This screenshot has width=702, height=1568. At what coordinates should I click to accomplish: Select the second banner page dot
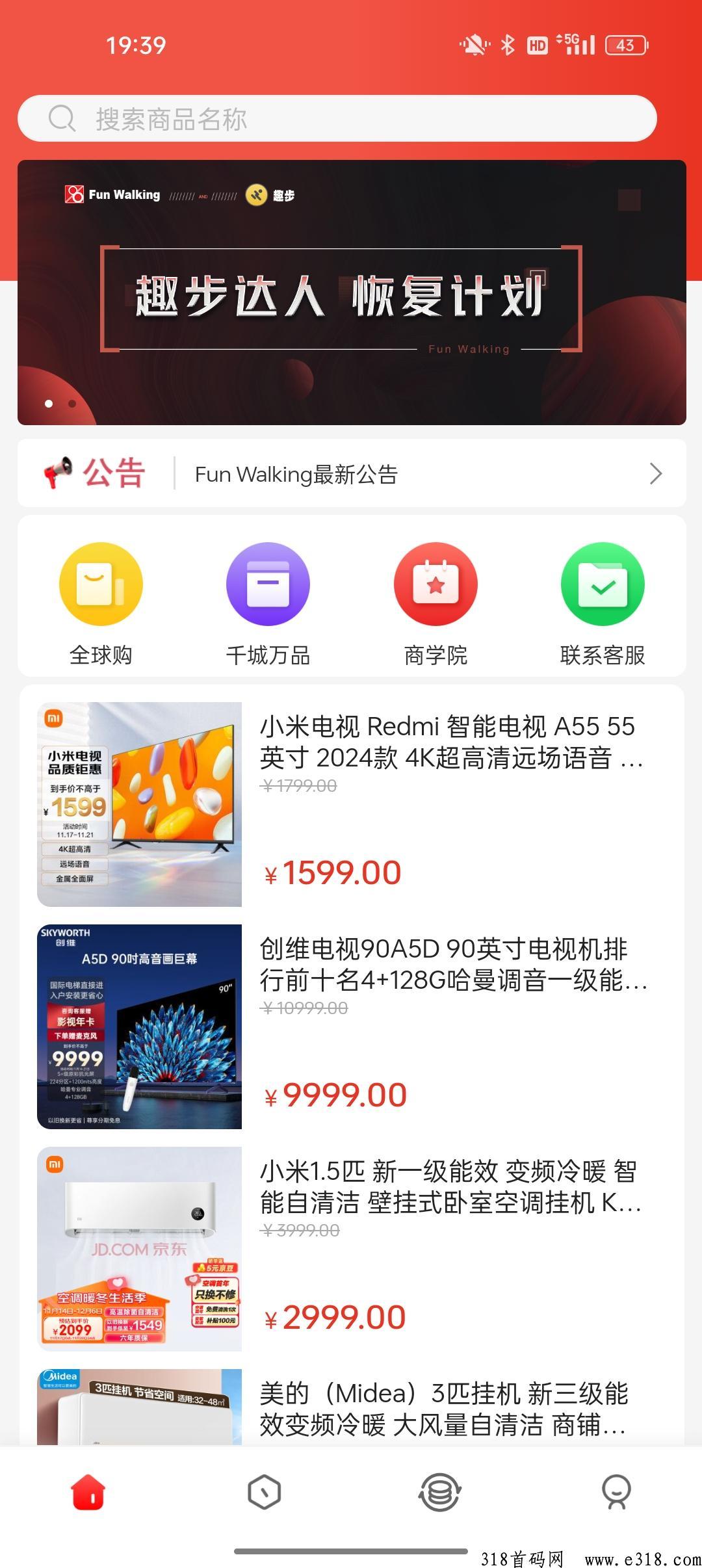72,404
